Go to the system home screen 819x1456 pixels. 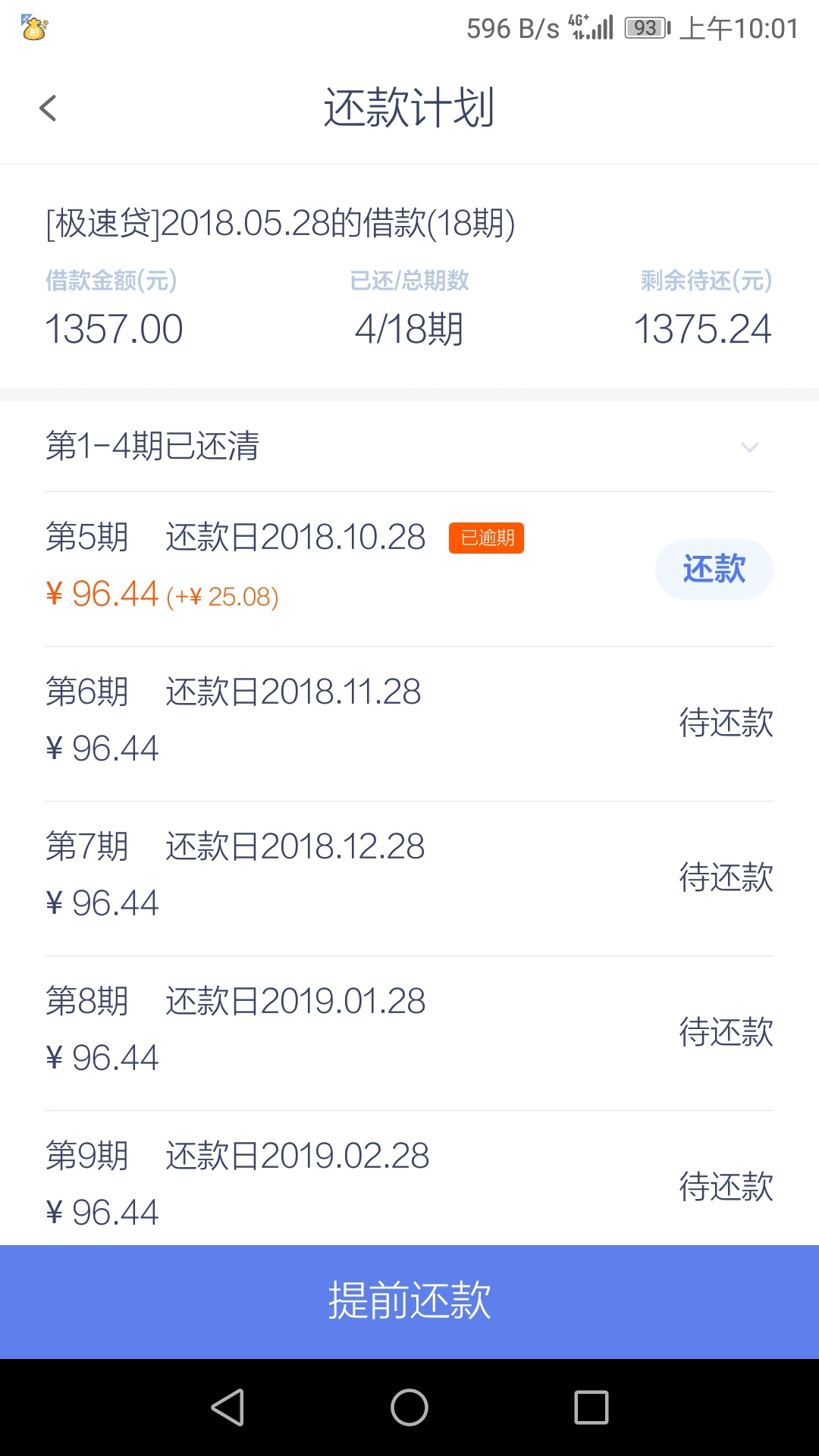pyautogui.click(x=409, y=1407)
